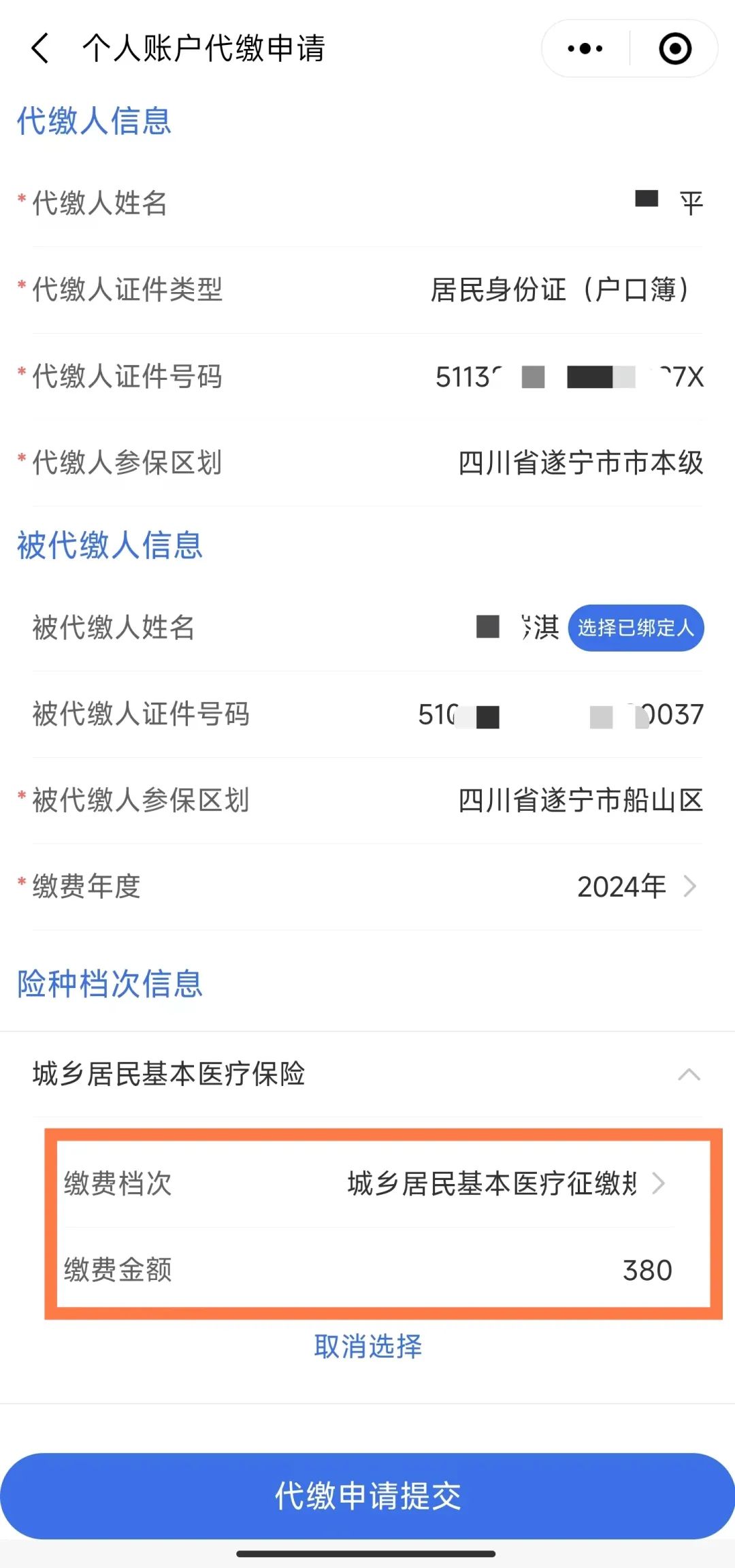The image size is (735, 1568).
Task: Collapse 城乡居民基本医疗保险 section
Action: (689, 1074)
